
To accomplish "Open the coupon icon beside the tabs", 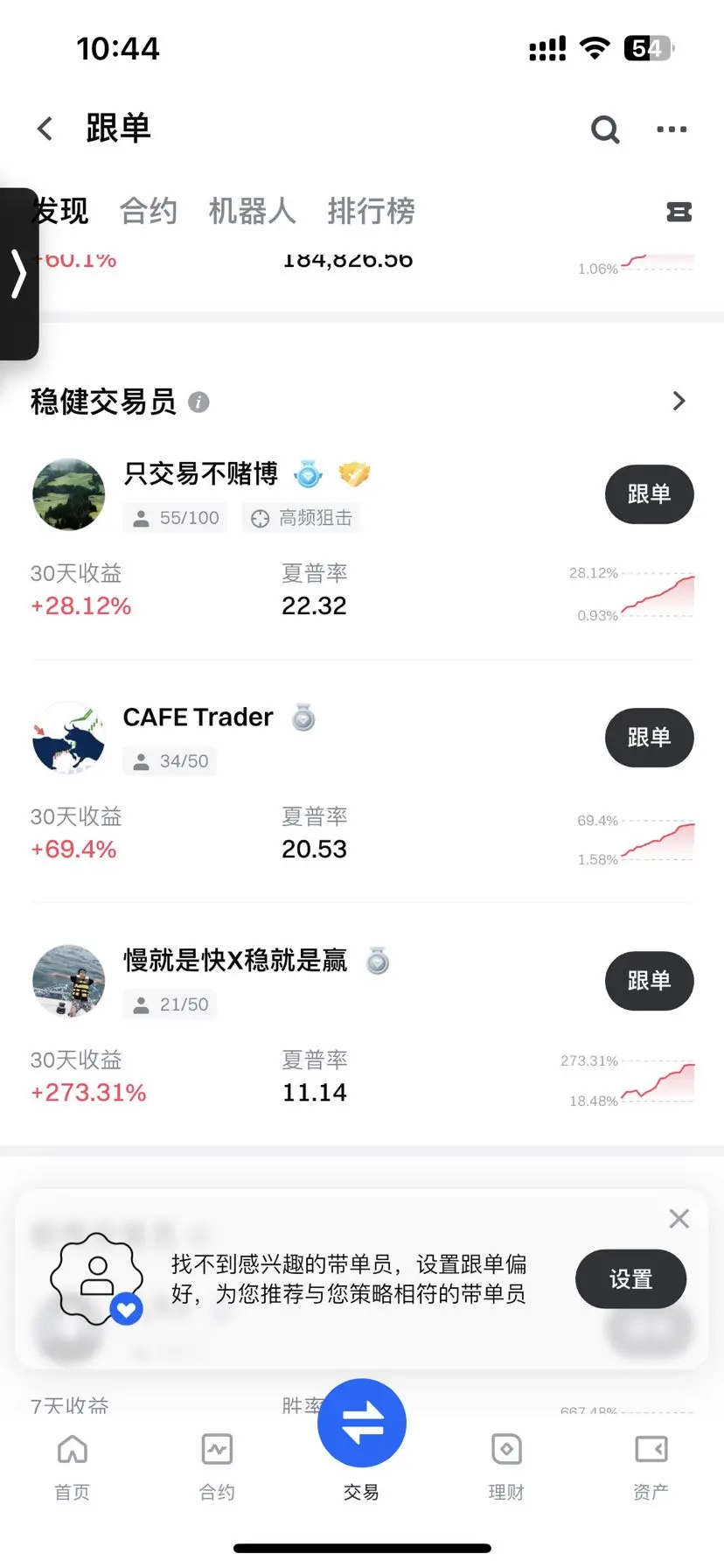I will (x=679, y=212).
